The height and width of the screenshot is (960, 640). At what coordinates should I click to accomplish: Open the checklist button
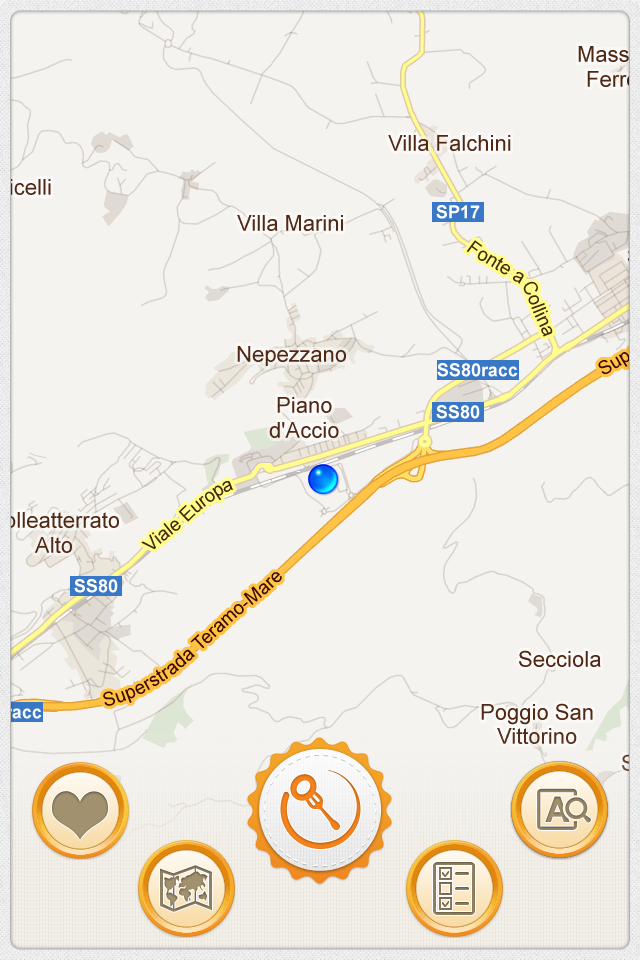click(x=454, y=888)
